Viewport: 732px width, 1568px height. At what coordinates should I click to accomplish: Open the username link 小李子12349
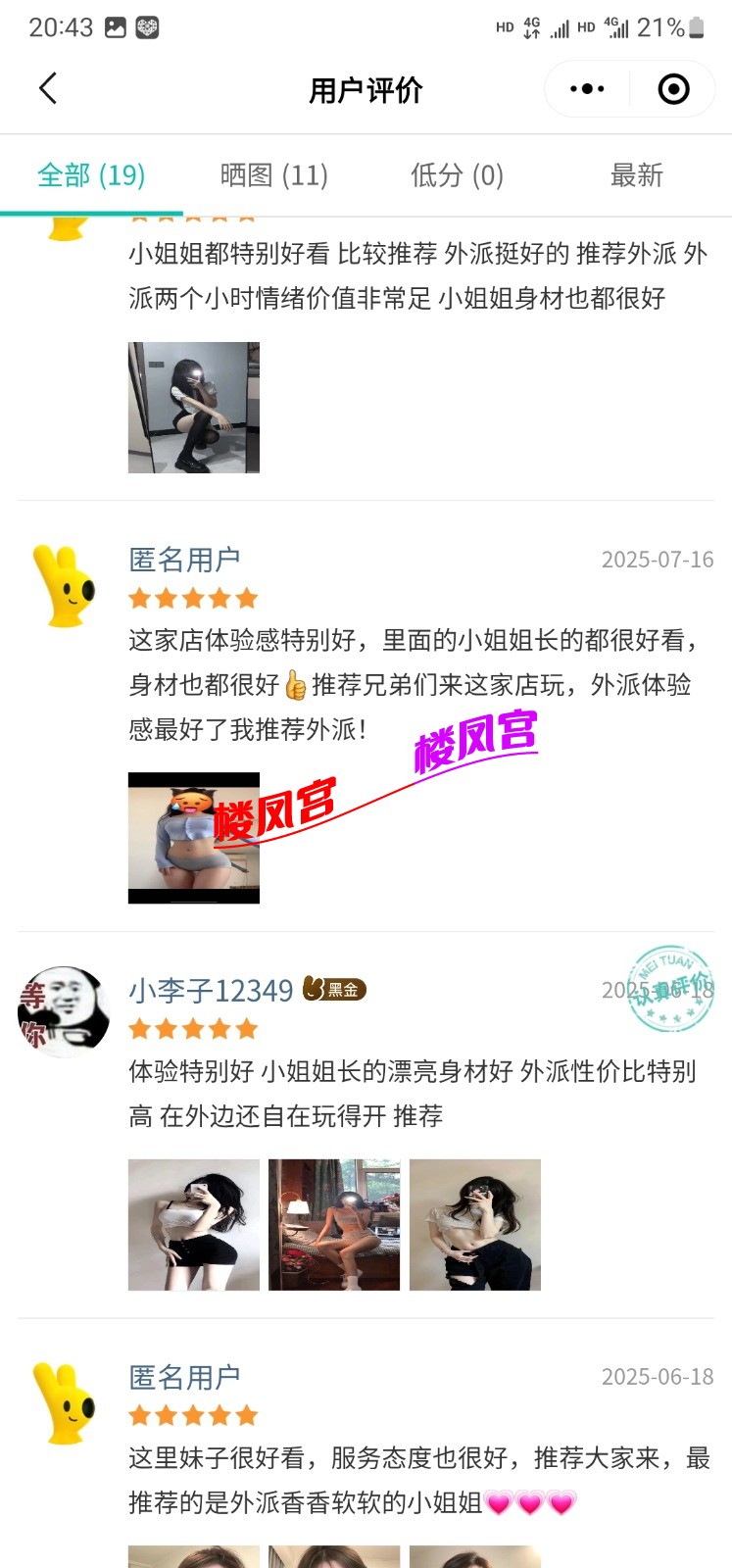pos(211,990)
